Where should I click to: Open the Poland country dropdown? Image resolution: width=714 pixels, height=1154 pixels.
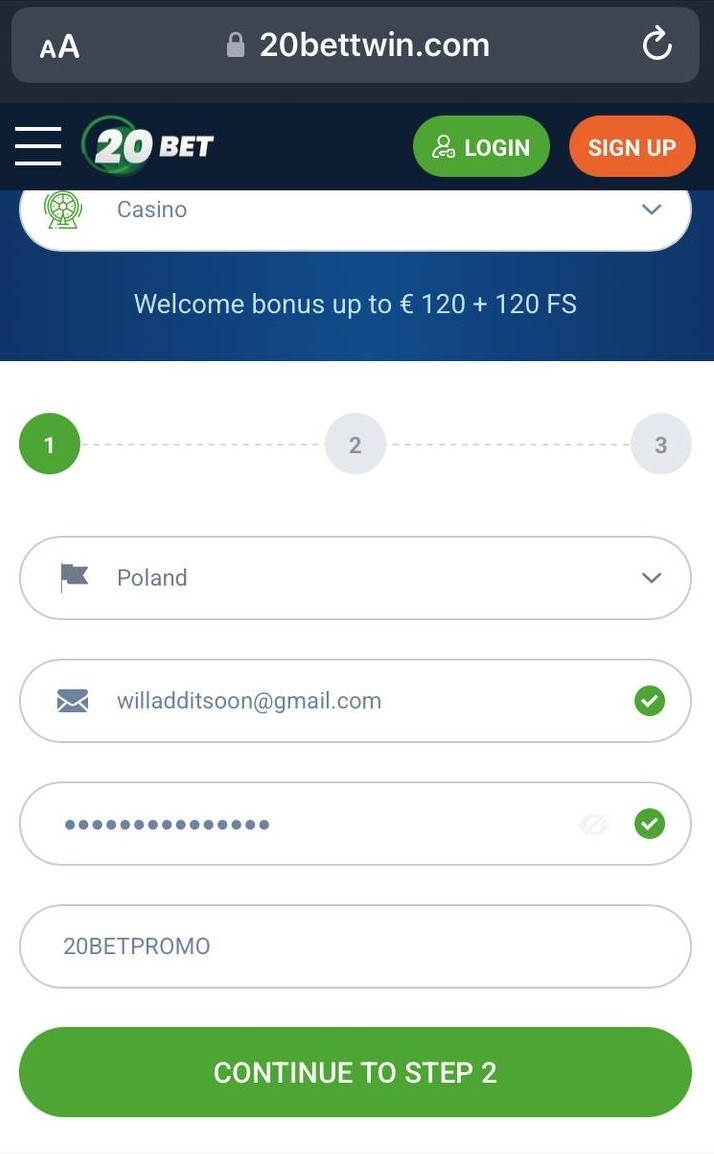[x=355, y=578]
